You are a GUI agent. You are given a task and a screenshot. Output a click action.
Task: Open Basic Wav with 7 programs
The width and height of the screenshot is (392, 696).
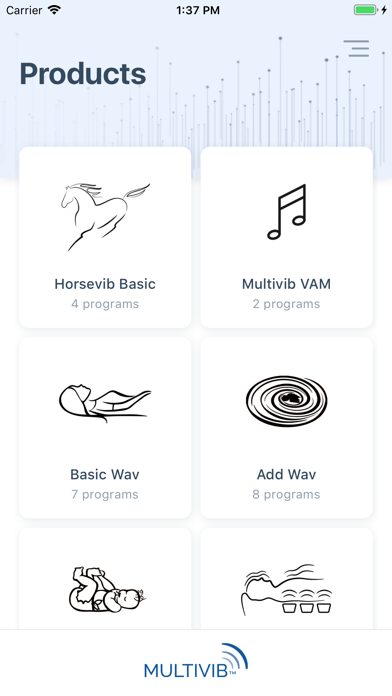[x=105, y=428]
